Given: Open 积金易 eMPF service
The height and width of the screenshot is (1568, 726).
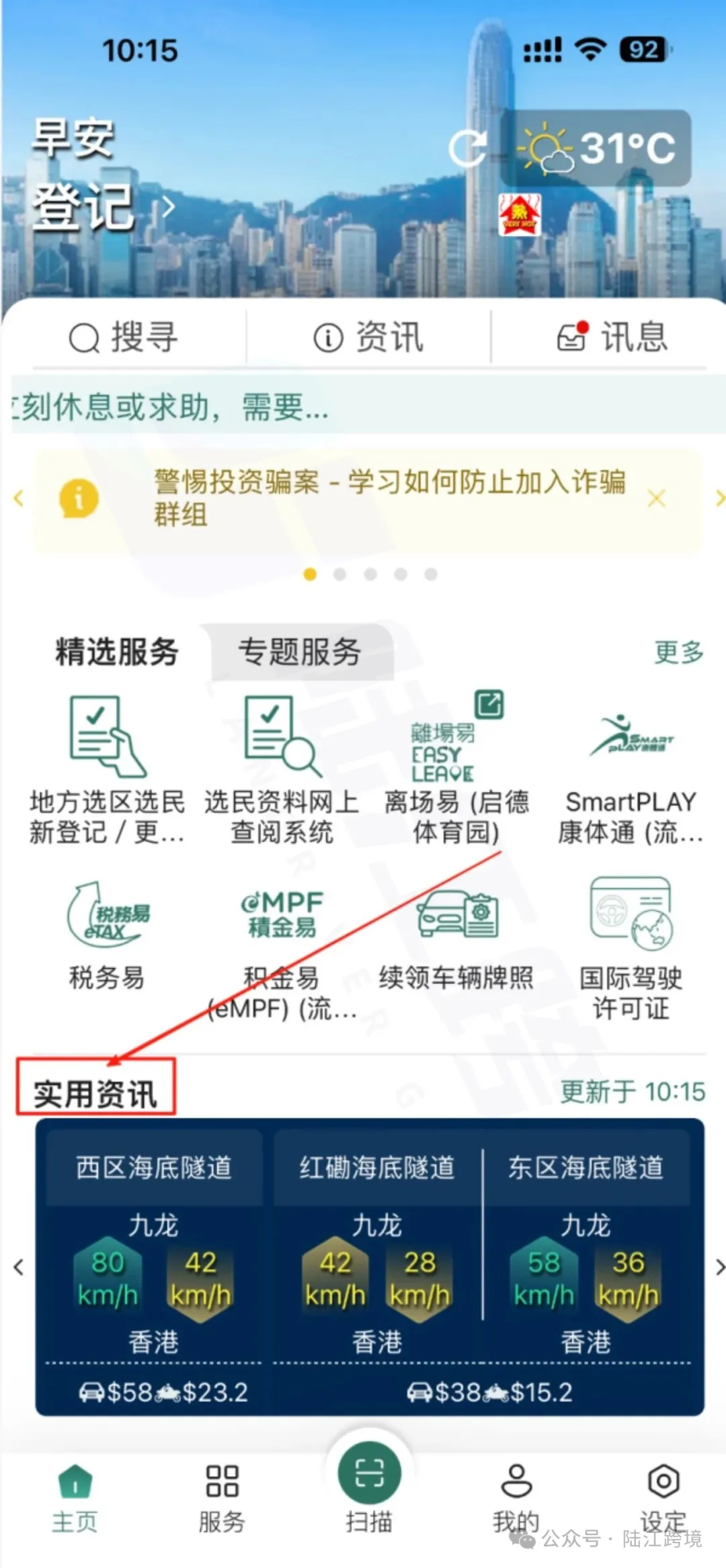Looking at the screenshot, I should 282,947.
